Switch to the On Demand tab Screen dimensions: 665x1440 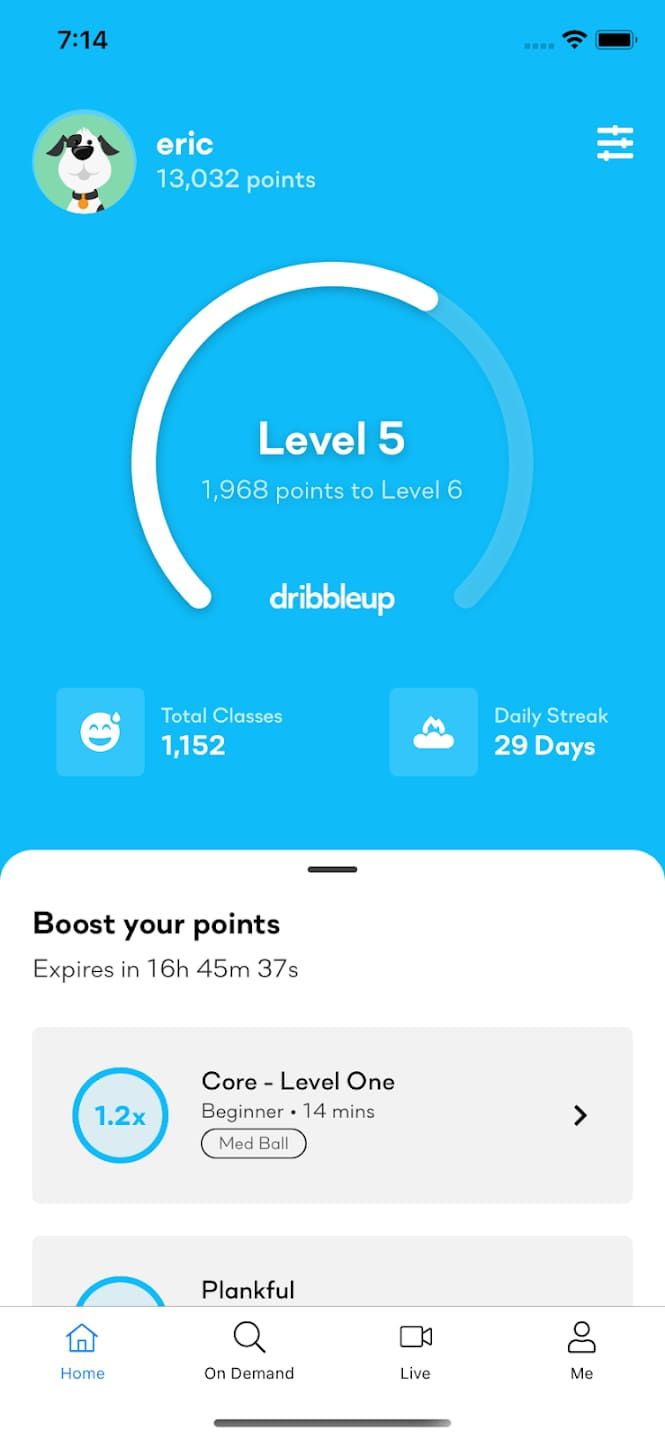coord(249,1351)
